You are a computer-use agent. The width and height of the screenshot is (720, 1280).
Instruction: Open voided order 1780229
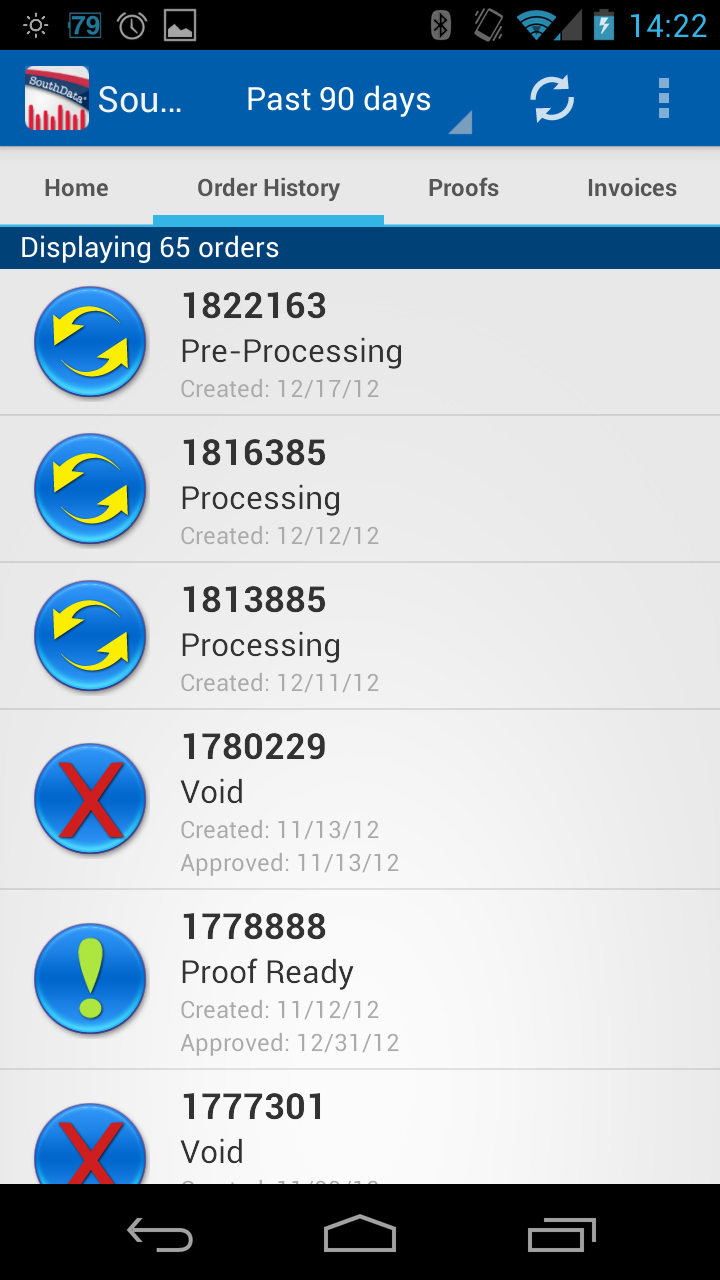[360, 800]
